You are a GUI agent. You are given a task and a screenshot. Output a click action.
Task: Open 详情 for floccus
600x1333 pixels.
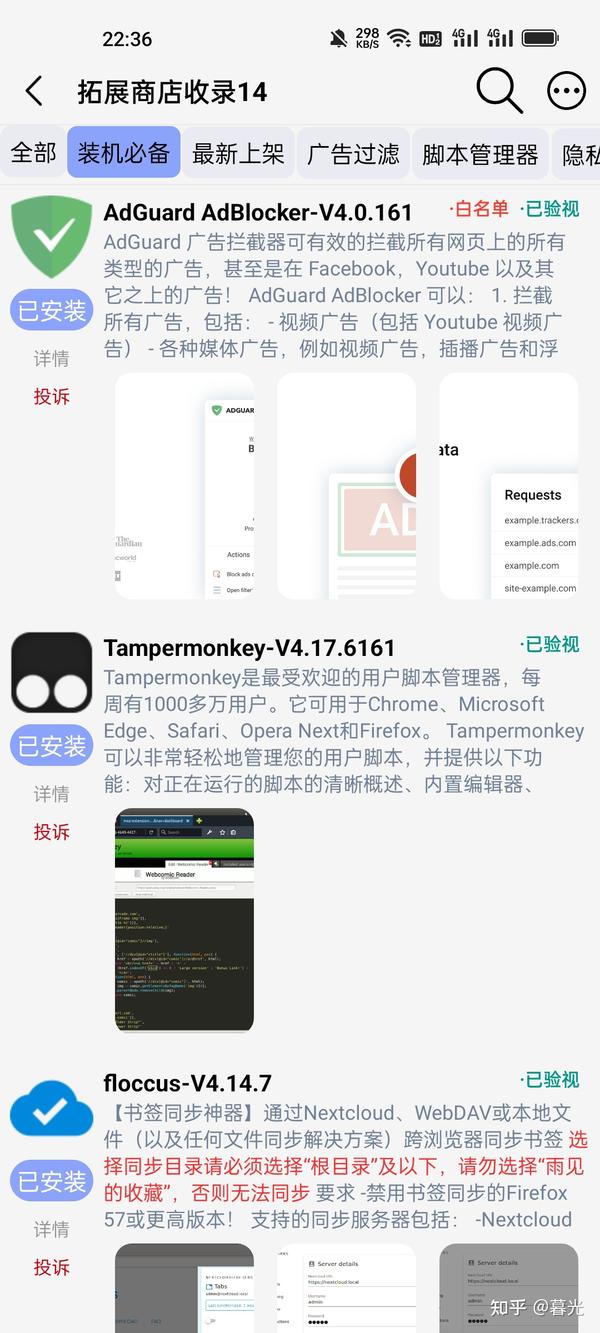(52, 1229)
